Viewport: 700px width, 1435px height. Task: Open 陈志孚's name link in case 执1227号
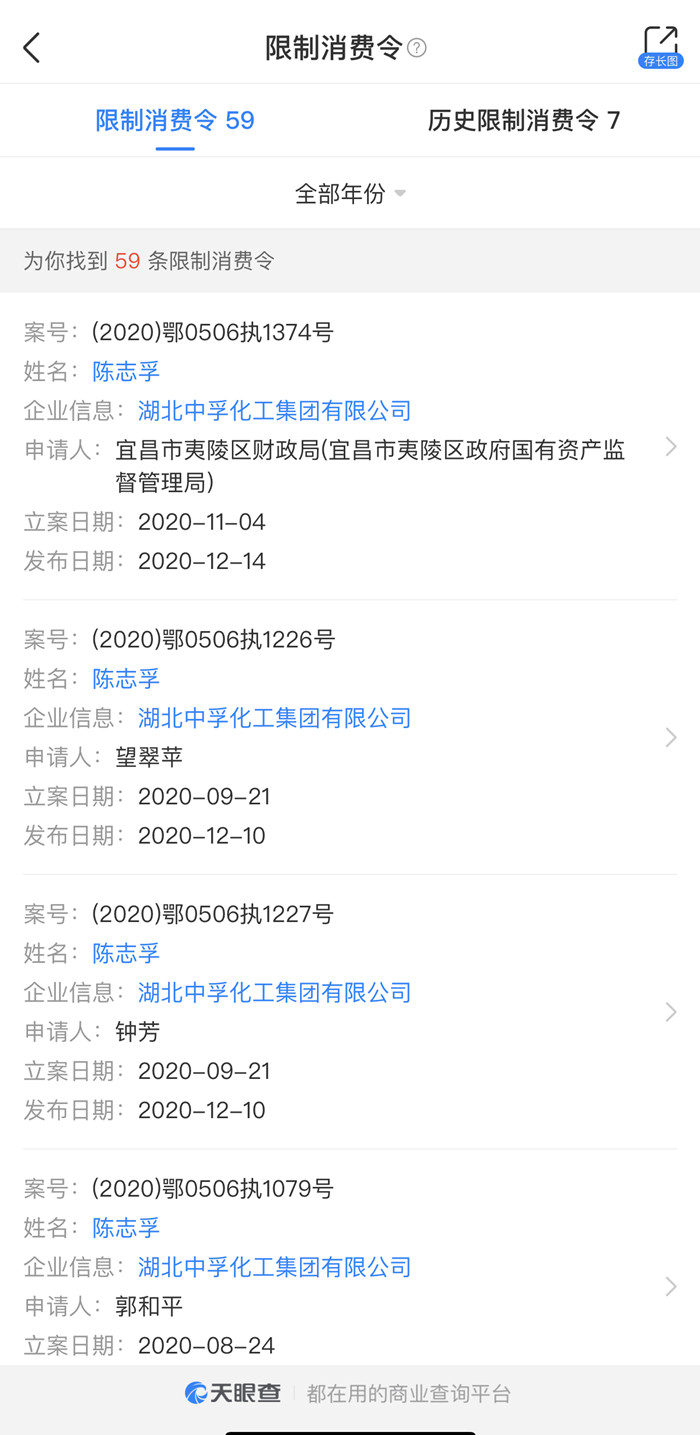click(126, 953)
